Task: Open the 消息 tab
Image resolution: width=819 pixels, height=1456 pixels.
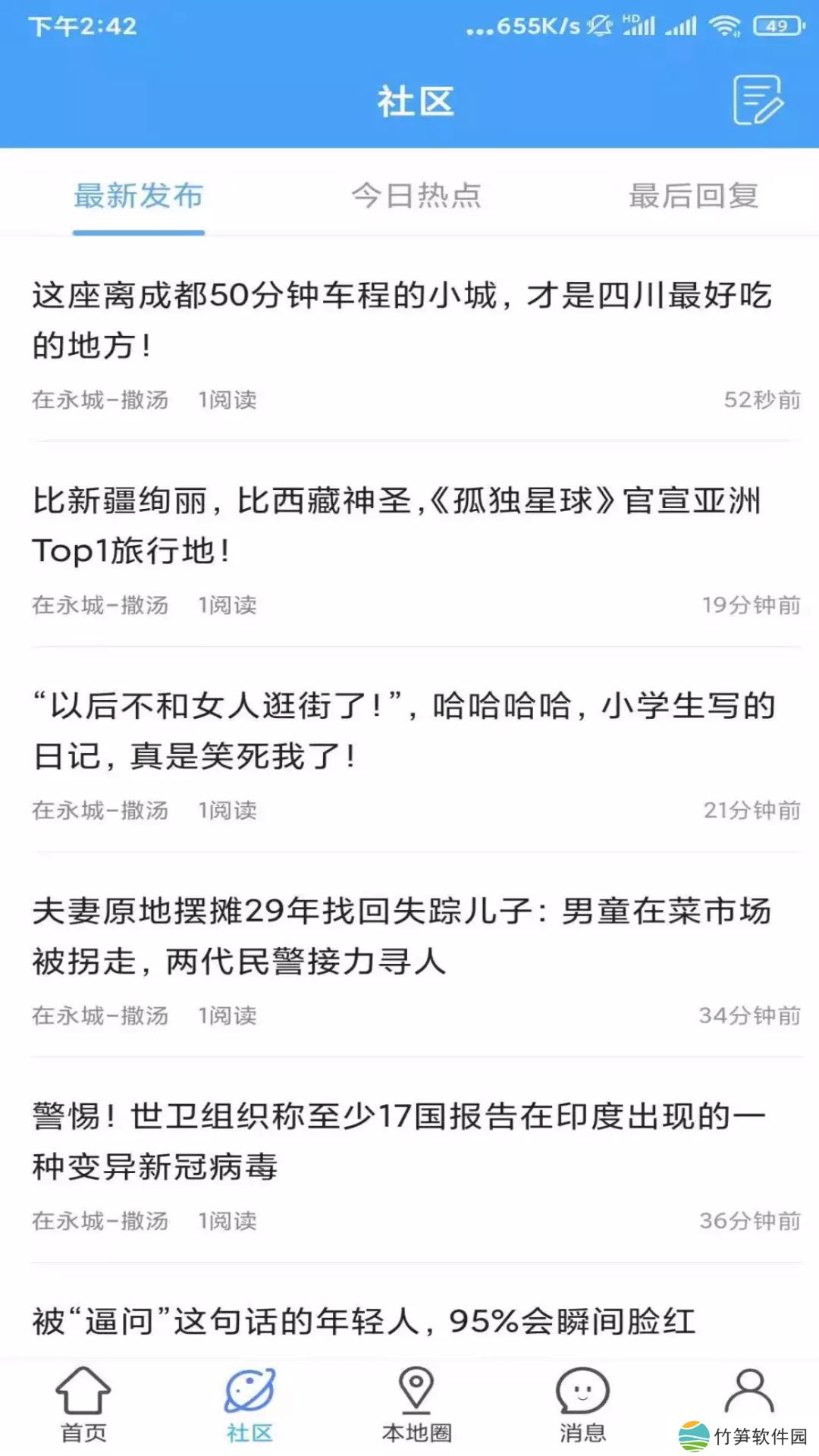Action: coord(582,1404)
